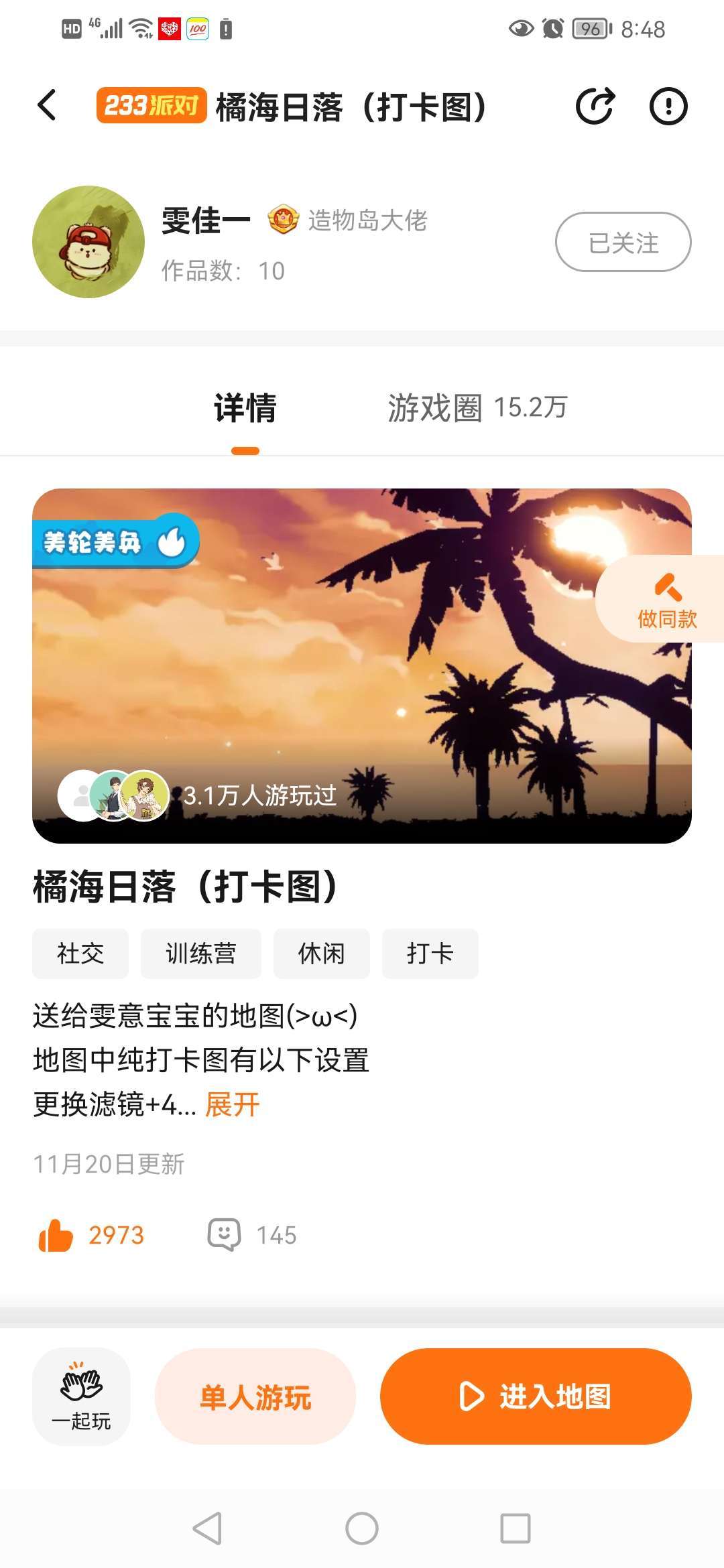This screenshot has width=724, height=1568.
Task: Open creator 雯佳一's profile avatar
Action: pyautogui.click(x=88, y=242)
